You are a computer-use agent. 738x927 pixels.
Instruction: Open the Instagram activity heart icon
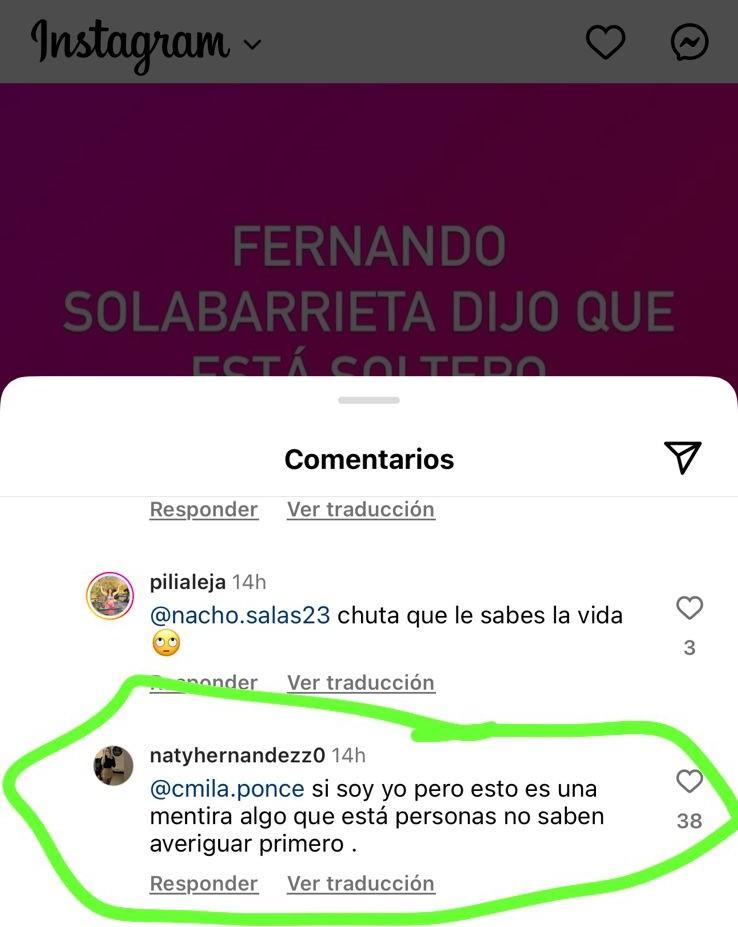605,41
